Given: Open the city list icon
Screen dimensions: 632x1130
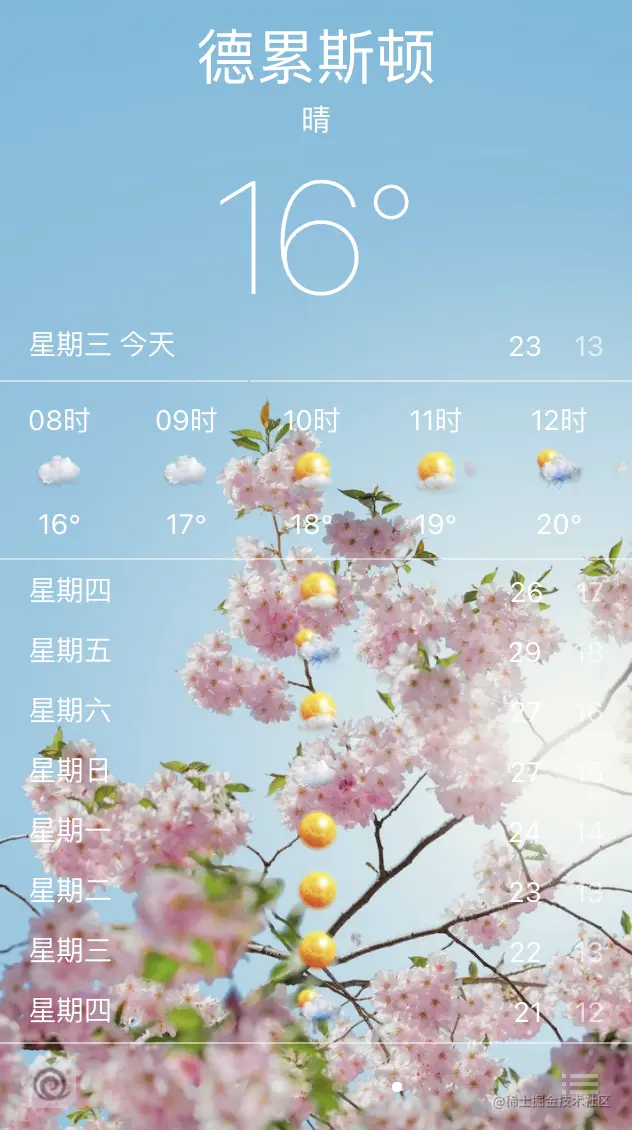Looking at the screenshot, I should pos(581,1083).
